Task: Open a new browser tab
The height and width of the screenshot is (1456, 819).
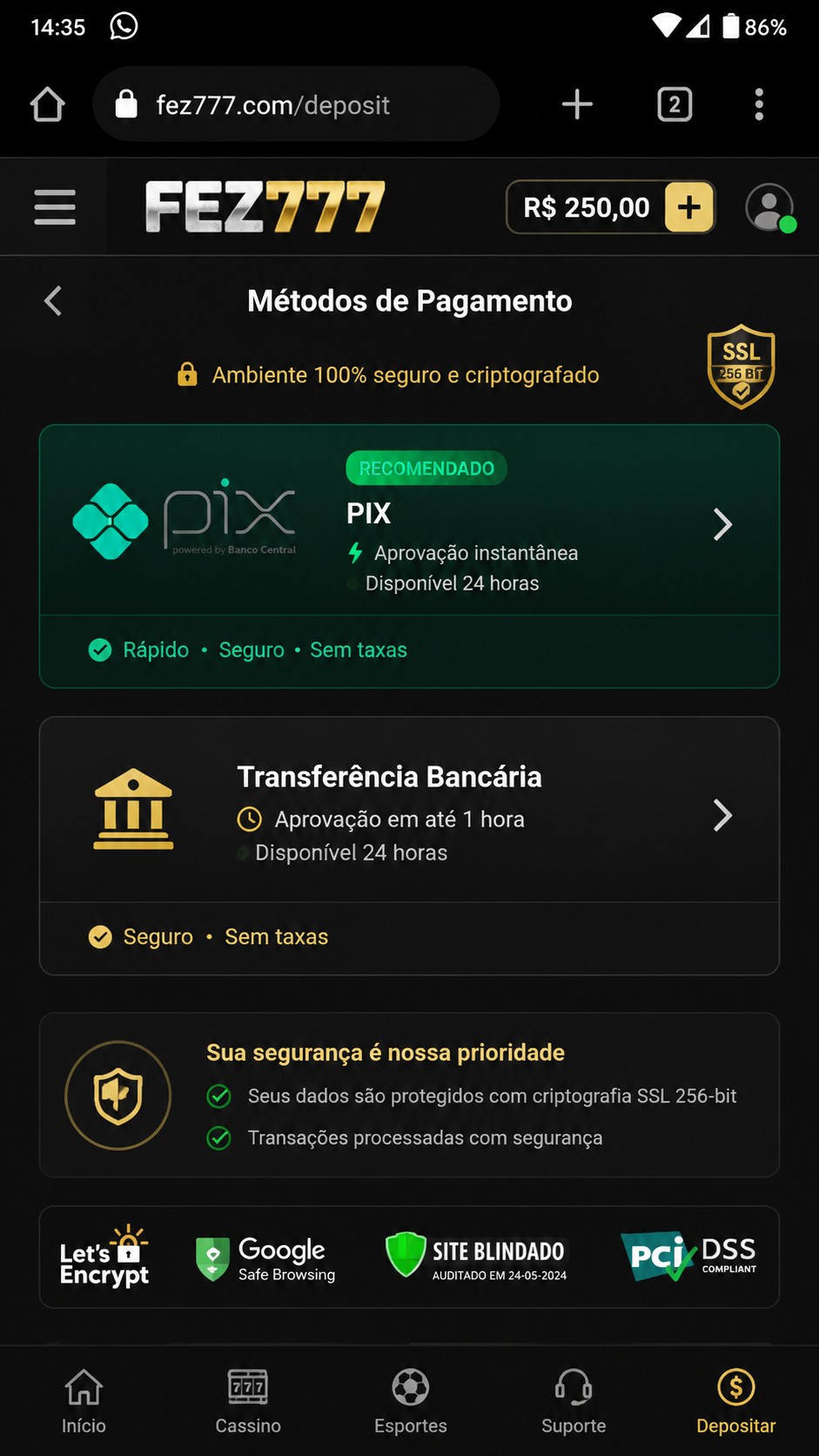Action: pyautogui.click(x=577, y=104)
